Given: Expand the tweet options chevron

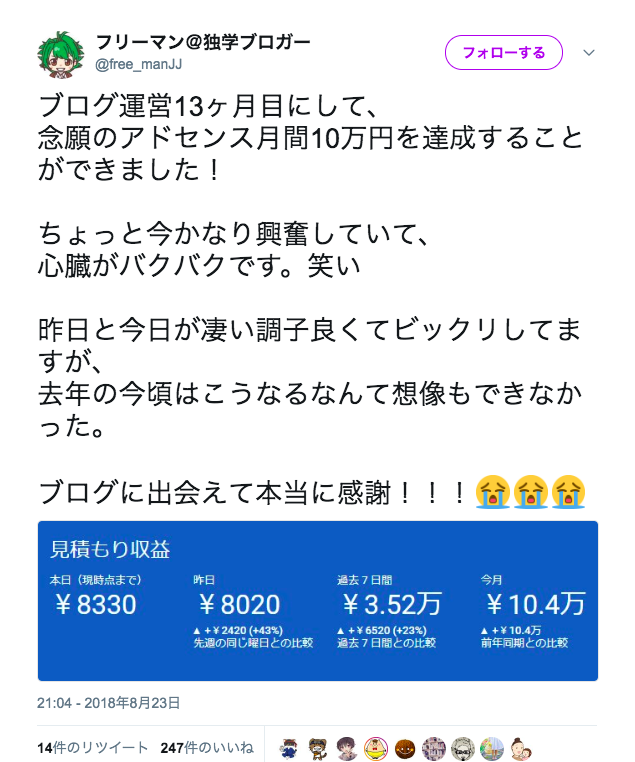Looking at the screenshot, I should [x=589, y=52].
